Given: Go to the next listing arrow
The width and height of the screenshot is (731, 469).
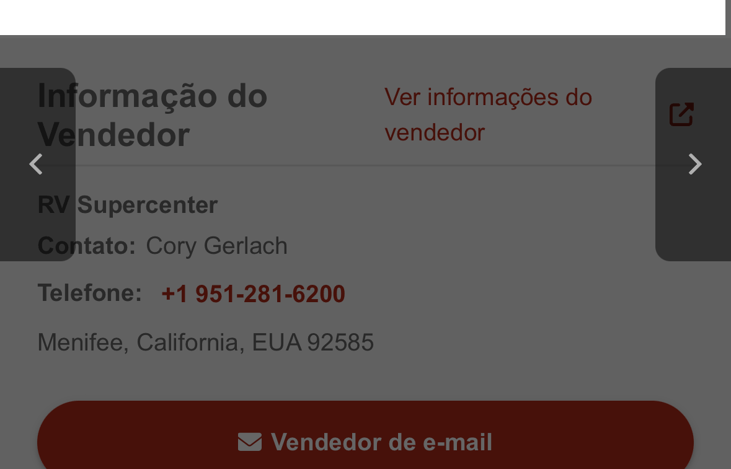Looking at the screenshot, I should coord(694,164).
